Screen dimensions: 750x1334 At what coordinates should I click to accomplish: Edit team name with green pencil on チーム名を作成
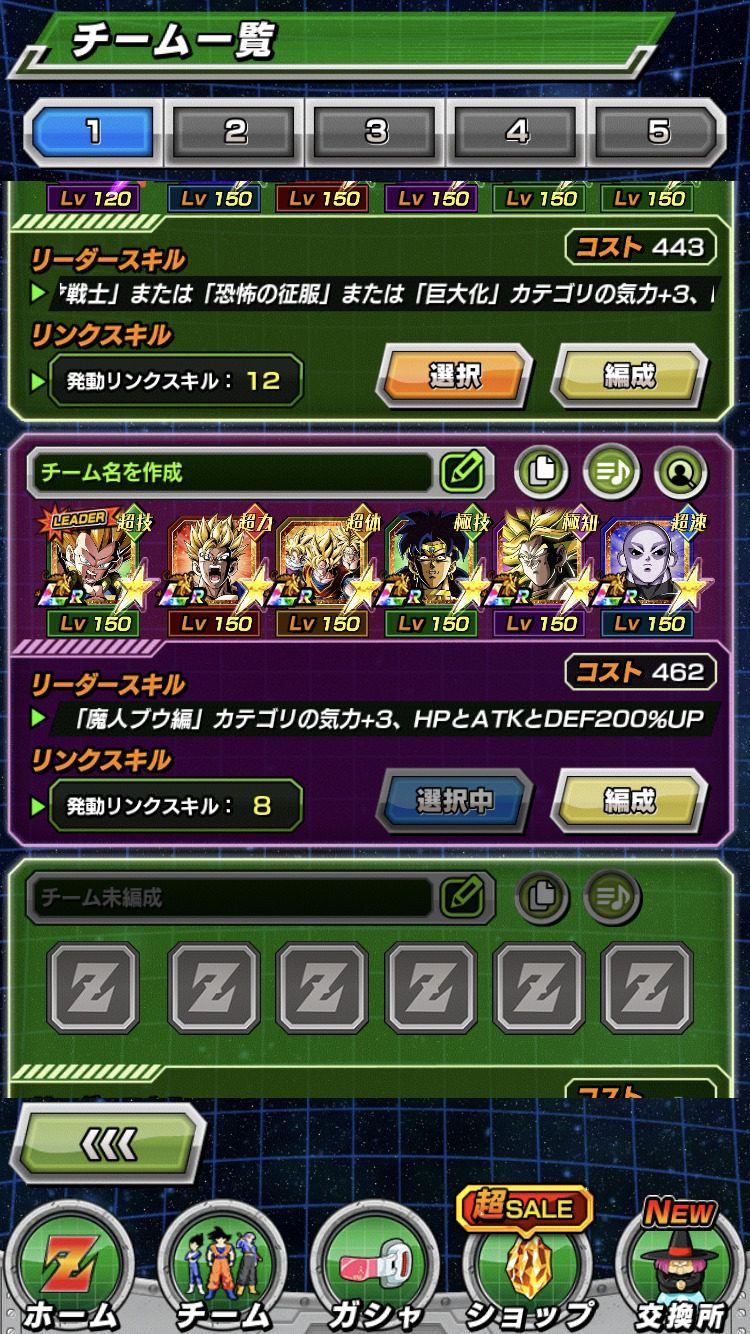(462, 472)
